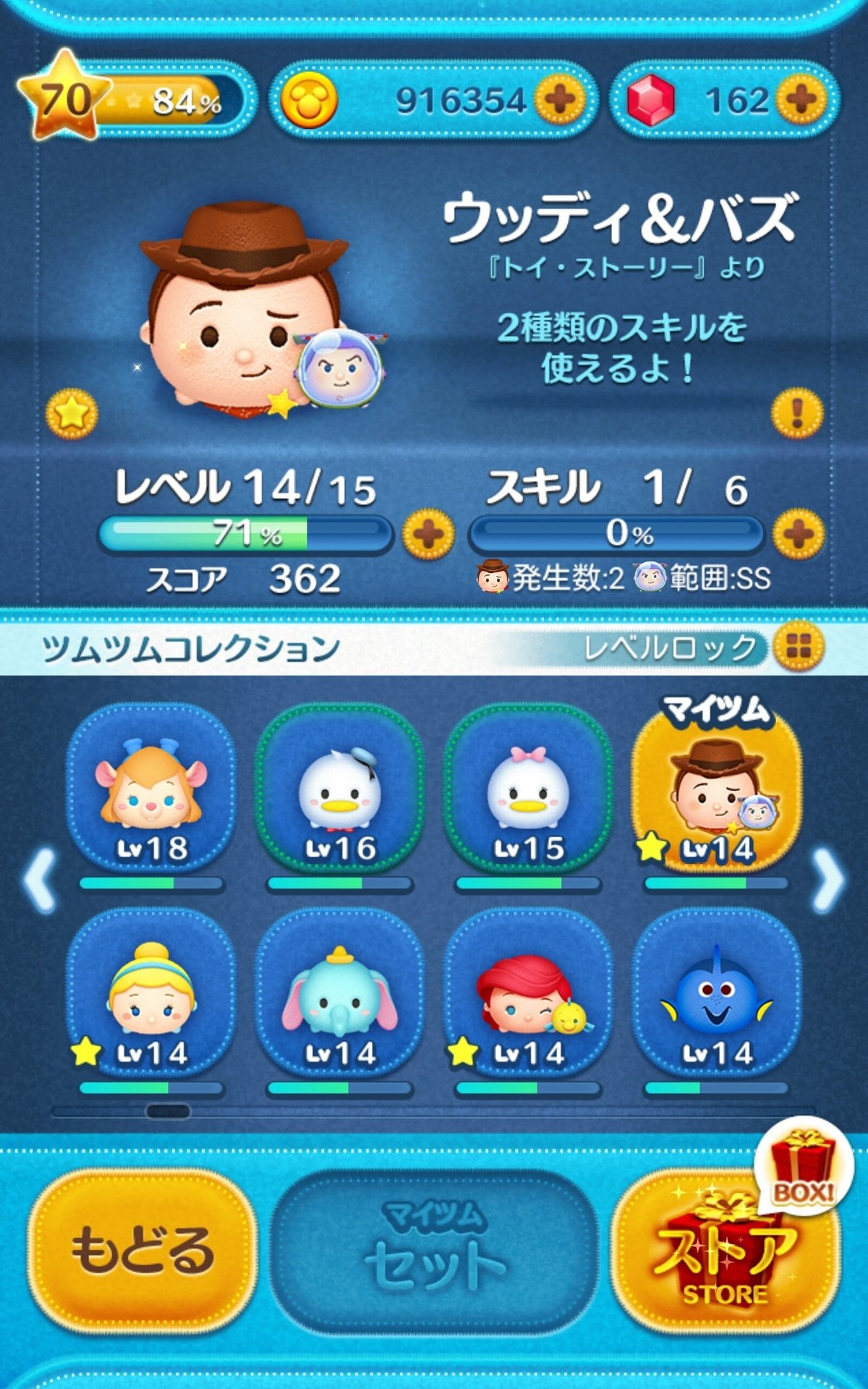Screen dimensions: 868x1389
Task: Select the Lv14 Dory tsum
Action: coord(716,993)
